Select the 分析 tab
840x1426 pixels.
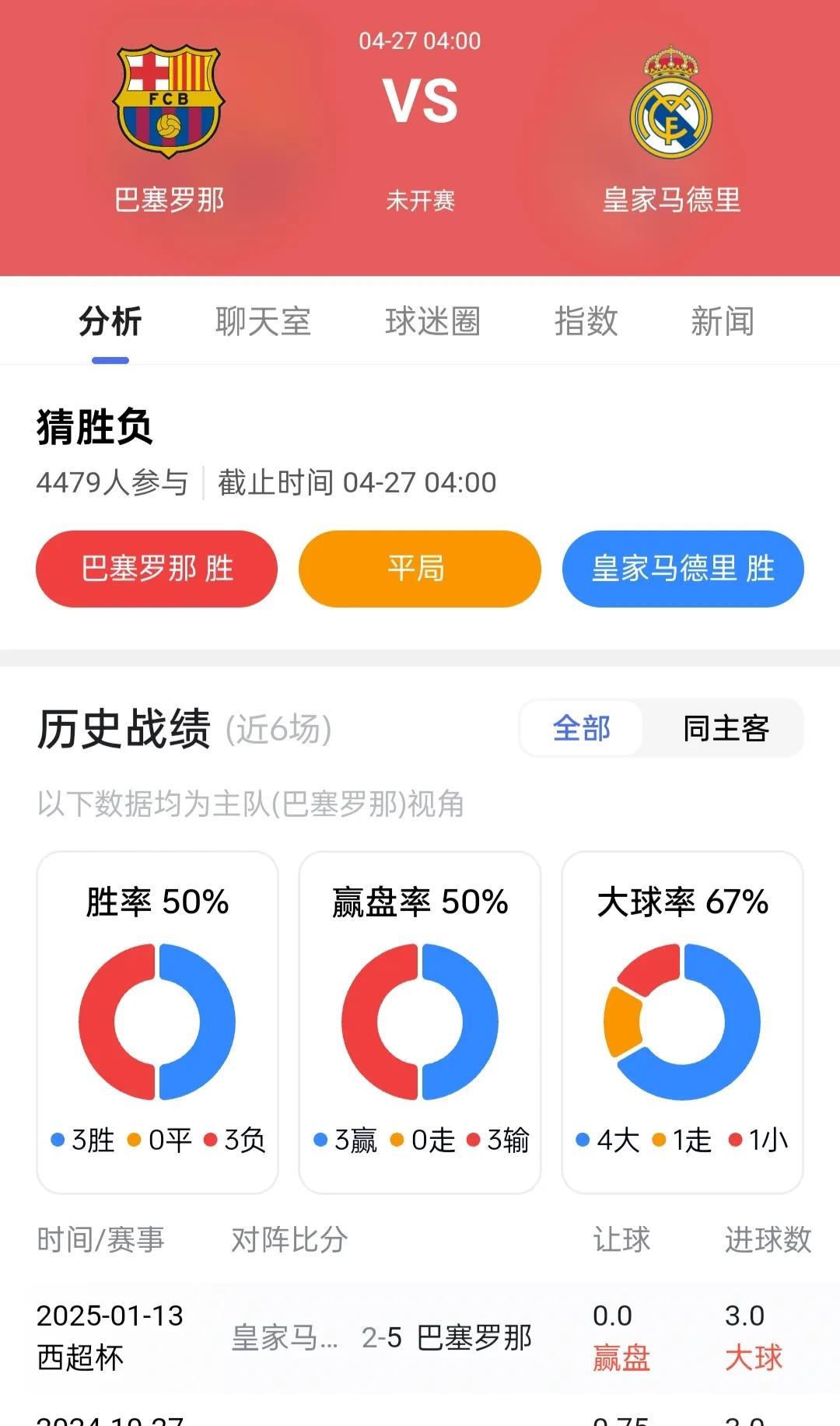pyautogui.click(x=110, y=321)
